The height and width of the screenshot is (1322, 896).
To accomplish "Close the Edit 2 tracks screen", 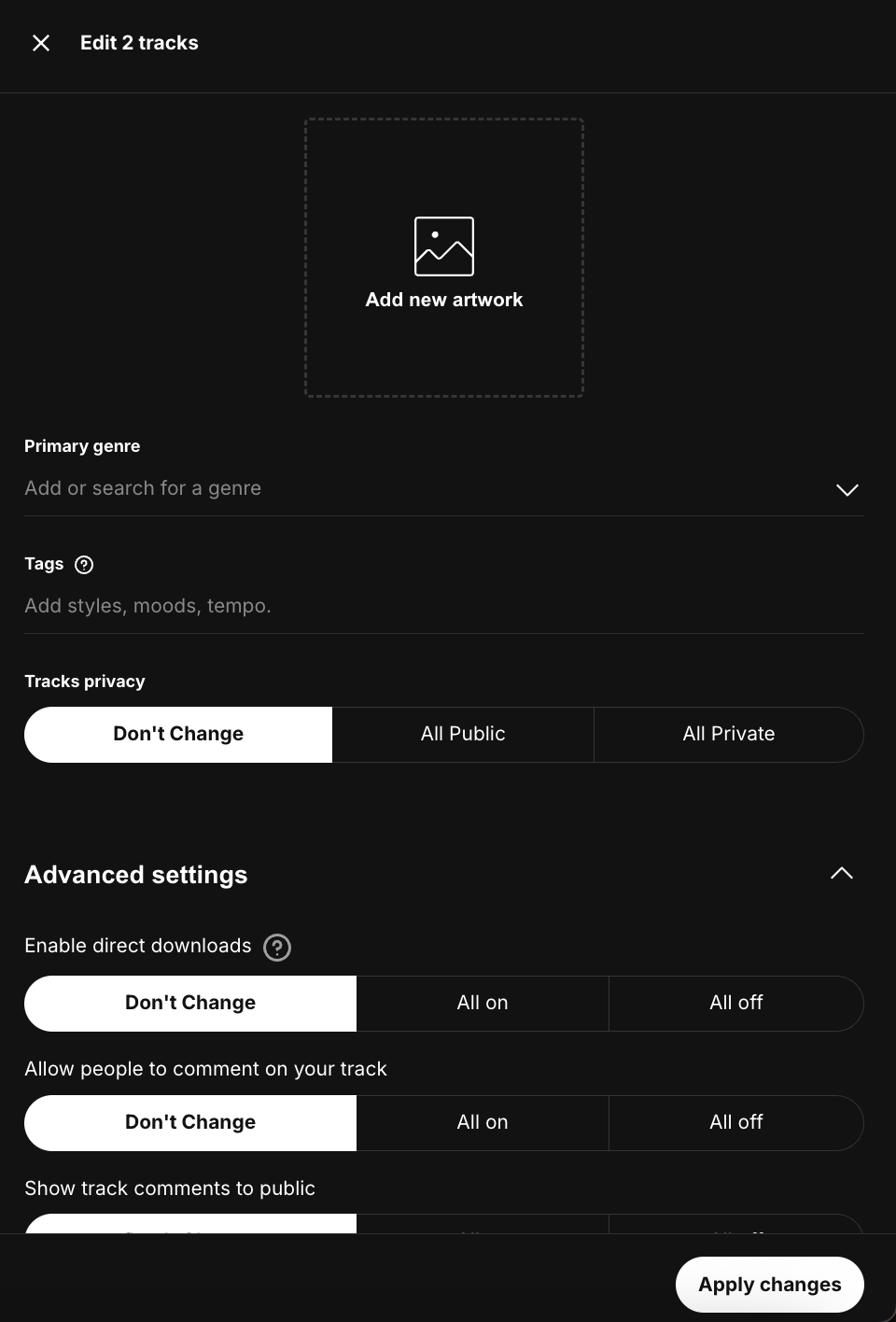I will click(41, 43).
